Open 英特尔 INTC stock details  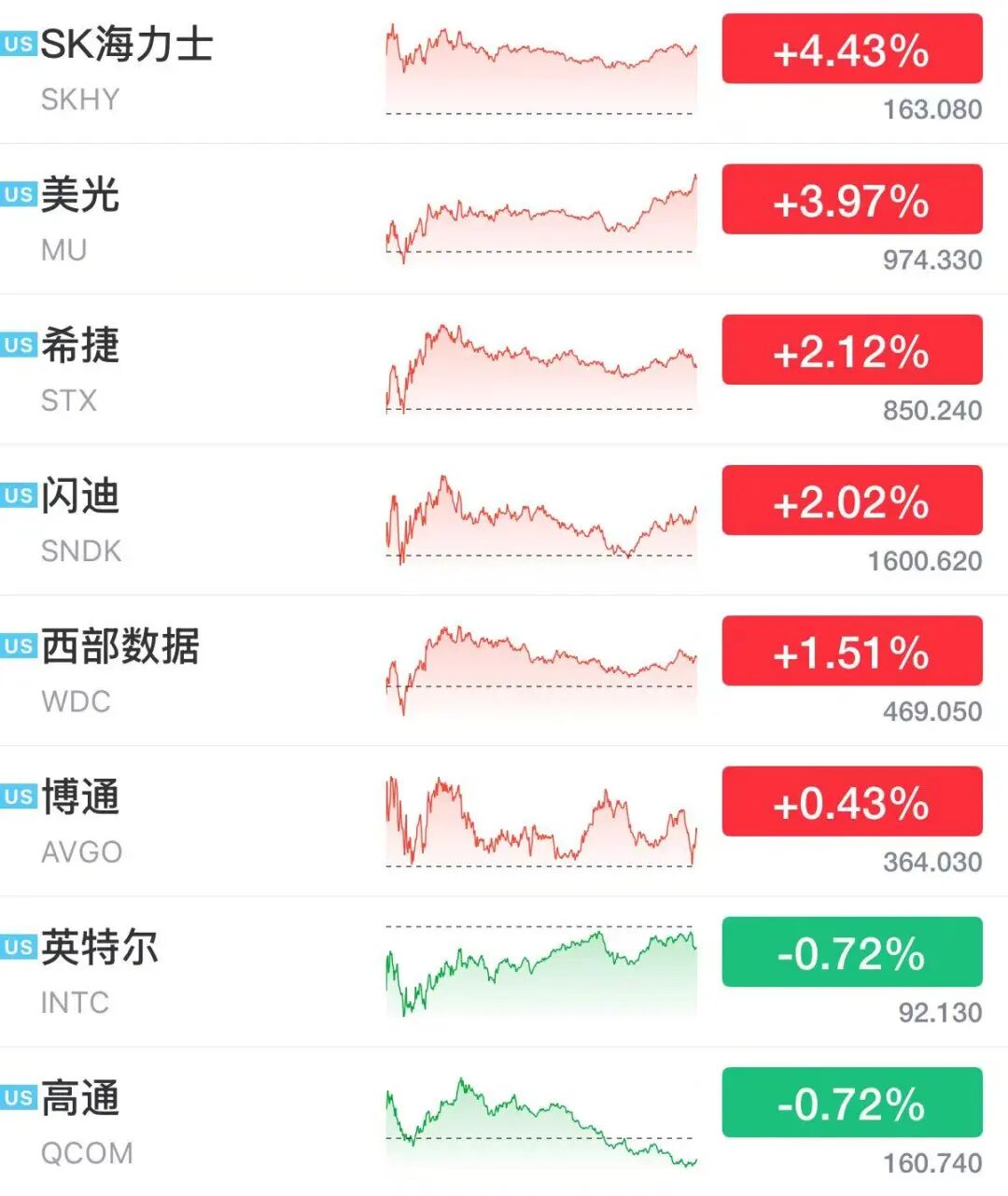click(x=504, y=971)
